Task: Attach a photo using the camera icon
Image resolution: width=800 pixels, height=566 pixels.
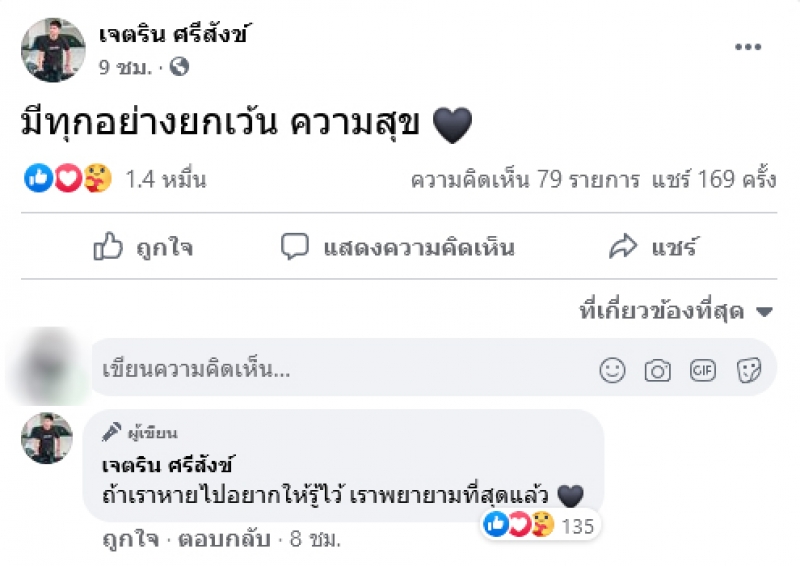Action: point(657,371)
